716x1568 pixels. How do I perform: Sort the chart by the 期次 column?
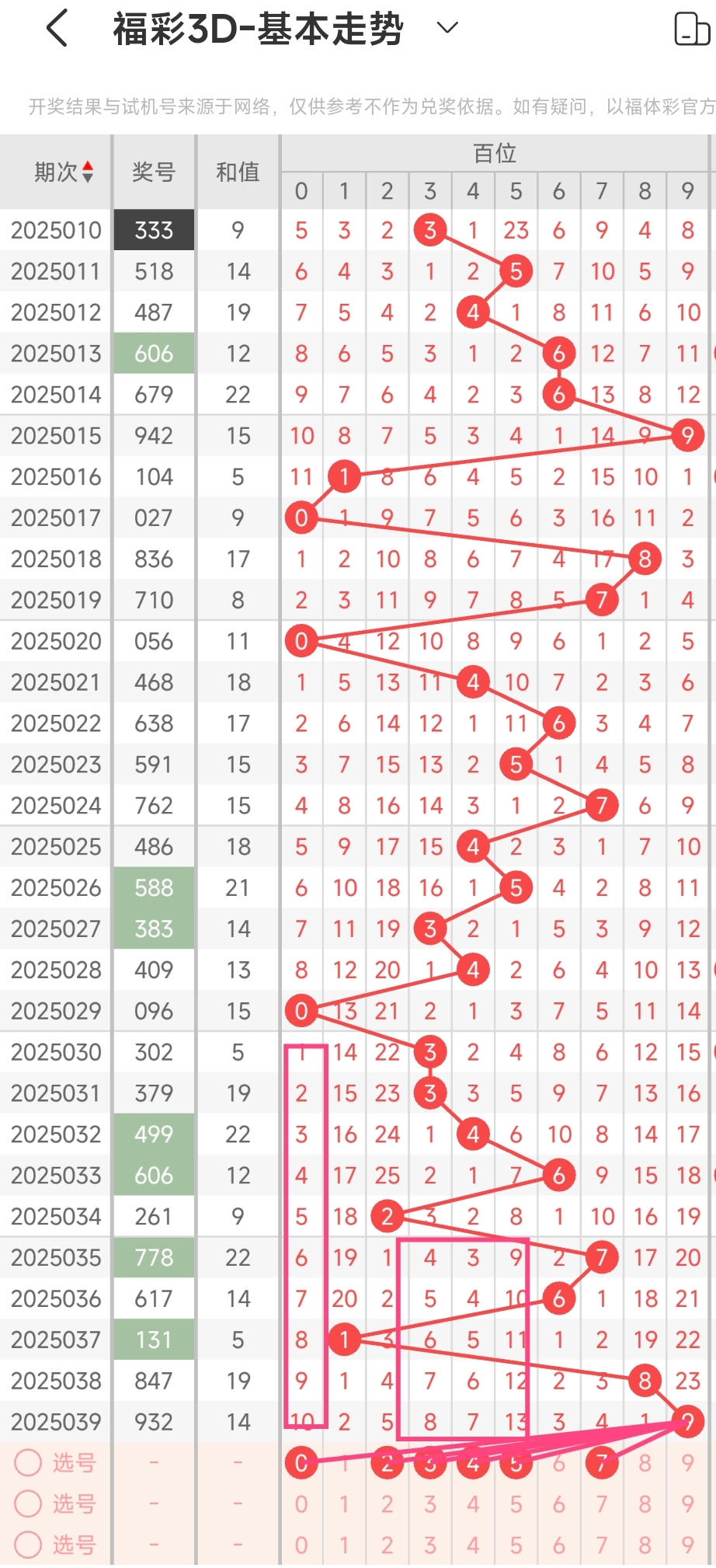coord(64,172)
